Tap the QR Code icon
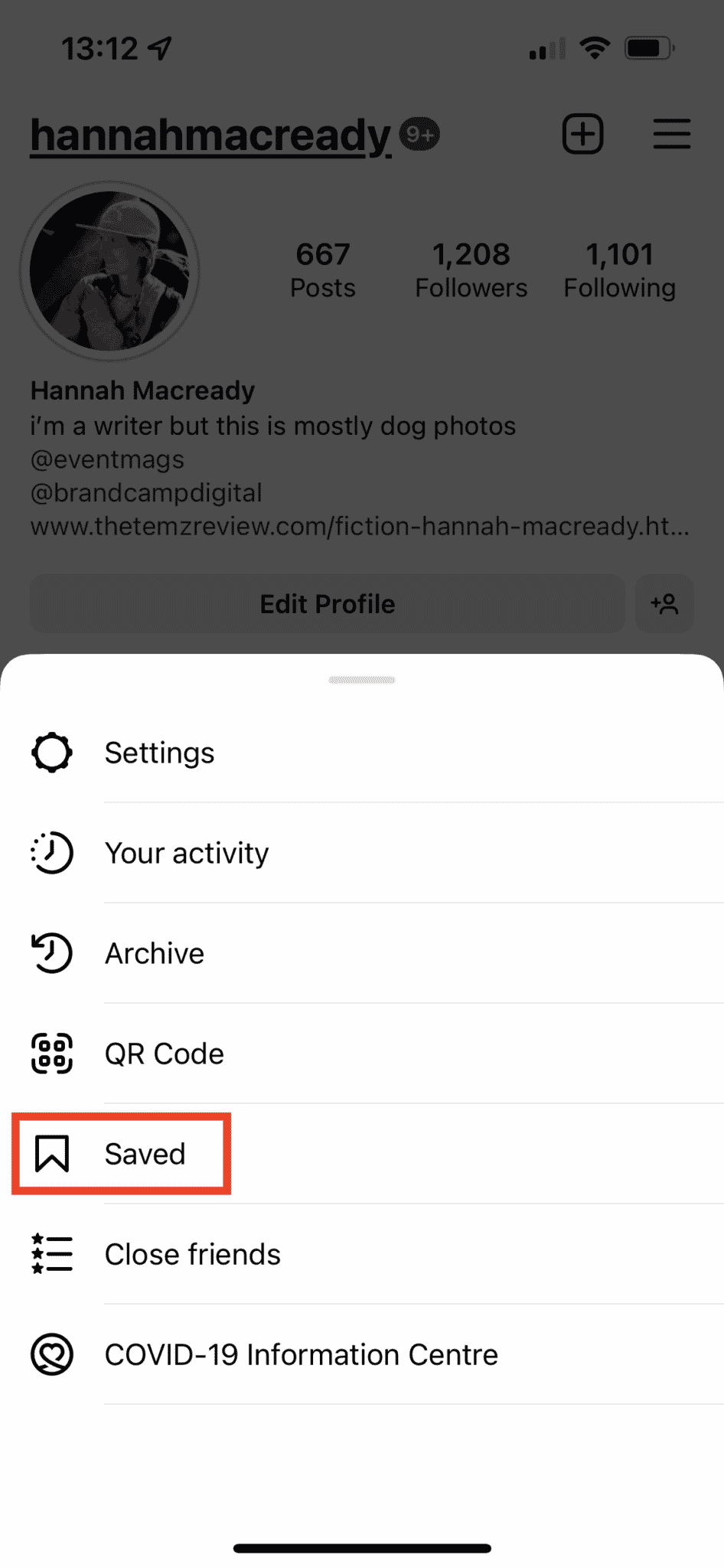This screenshot has height=1568, width=724. pyautogui.click(x=51, y=1053)
